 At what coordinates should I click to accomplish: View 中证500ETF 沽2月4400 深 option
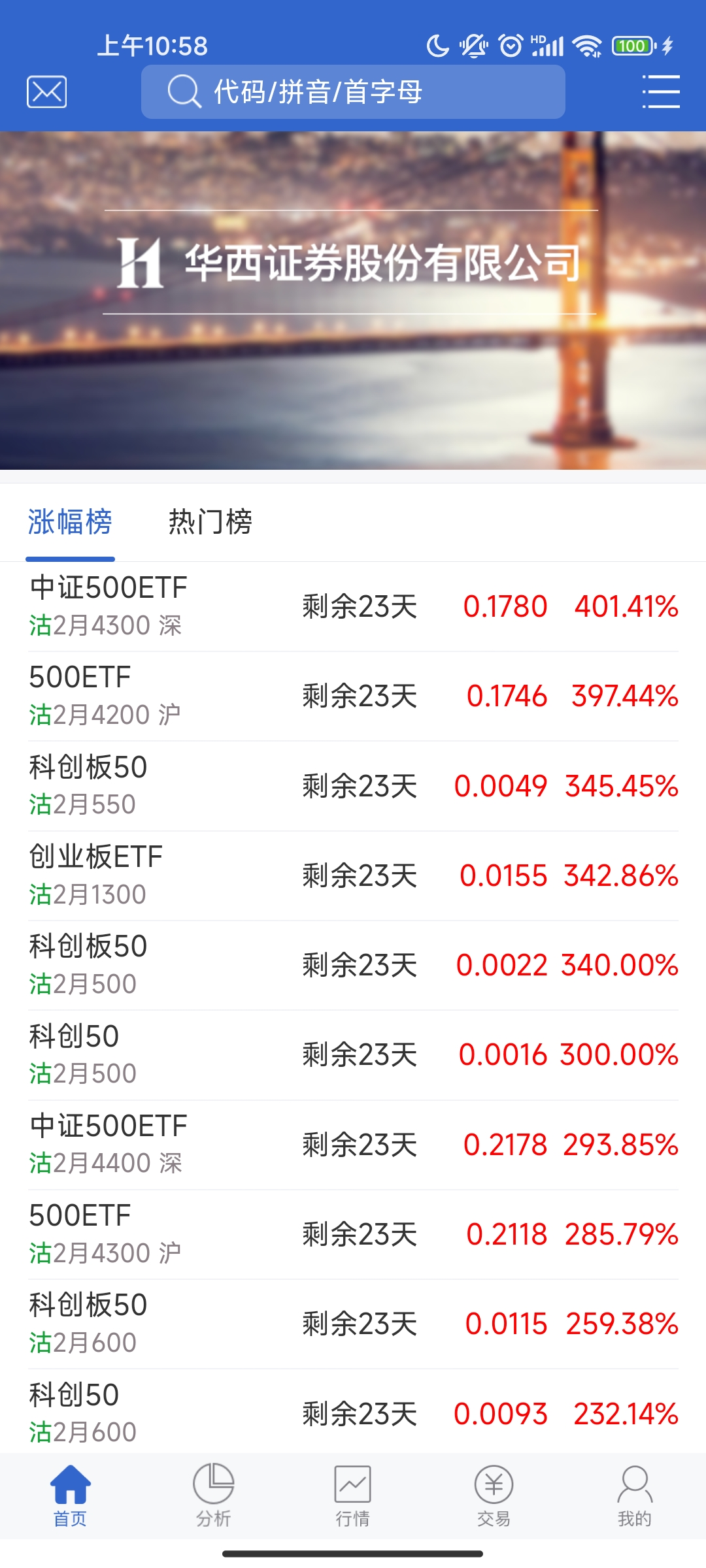pos(353,1144)
